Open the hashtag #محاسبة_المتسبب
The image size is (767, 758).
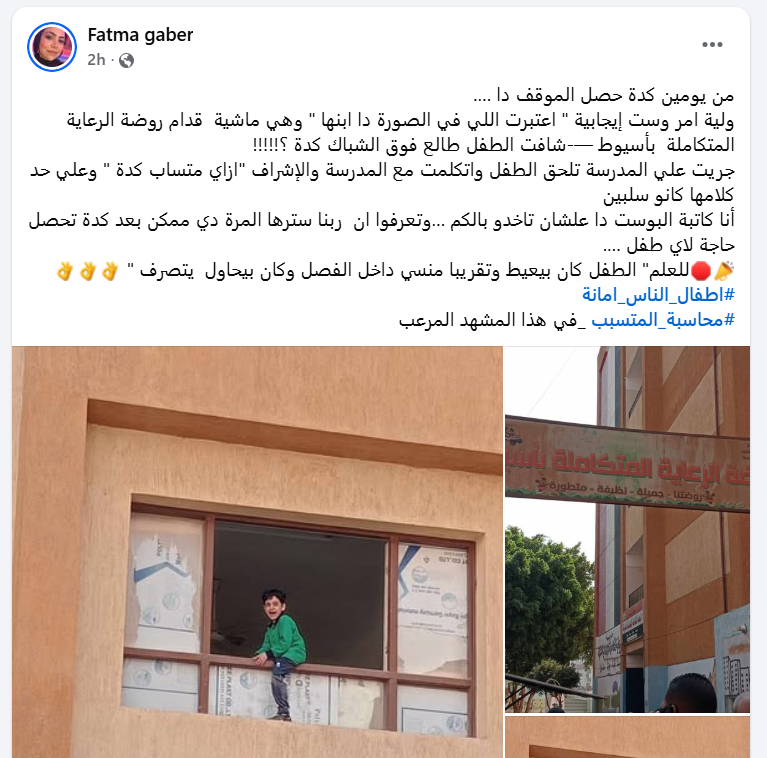[x=663, y=320]
